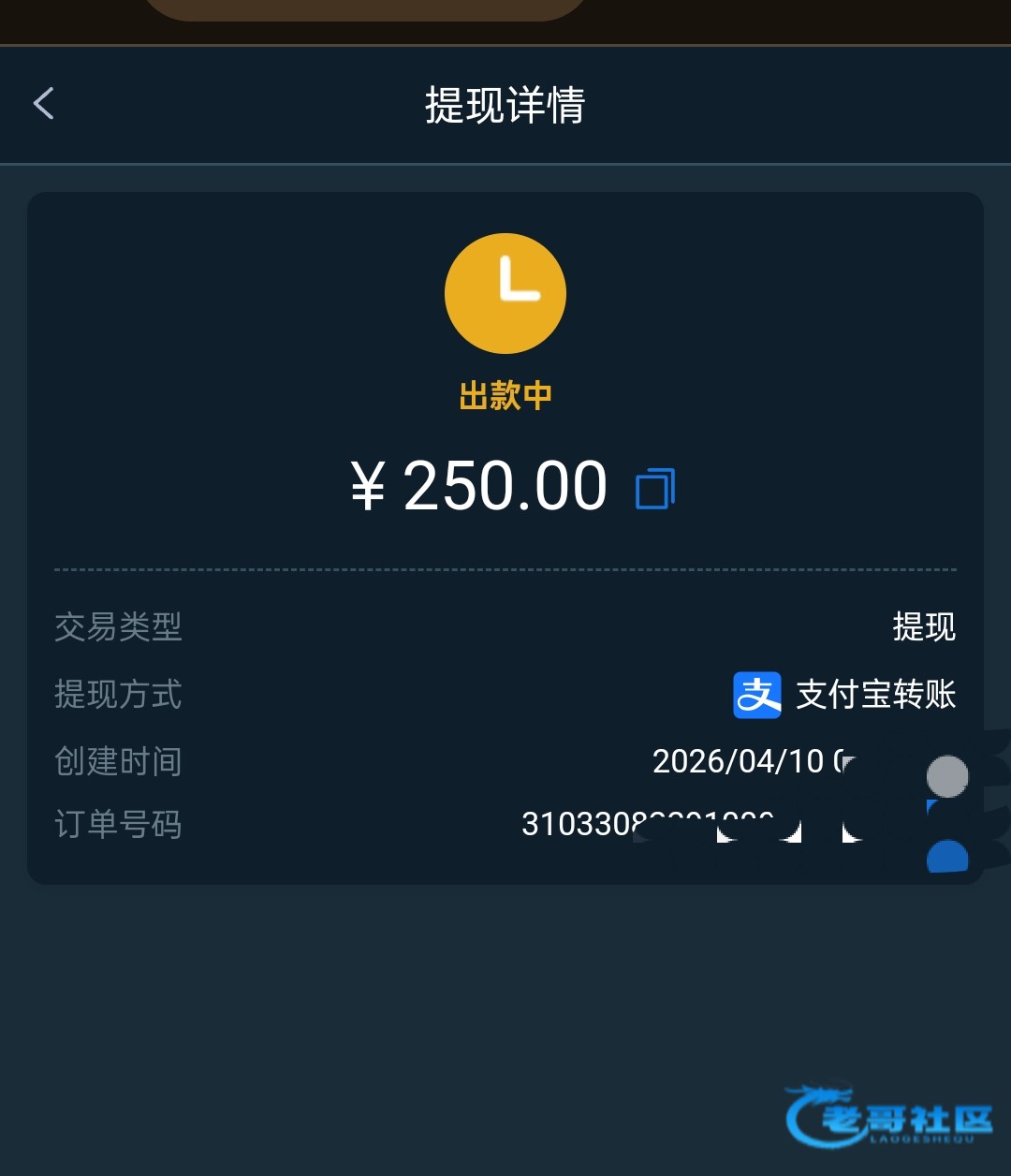Viewport: 1011px width, 1176px height.
Task: Copy the ¥250.00 withdrawal amount
Action: tap(655, 489)
